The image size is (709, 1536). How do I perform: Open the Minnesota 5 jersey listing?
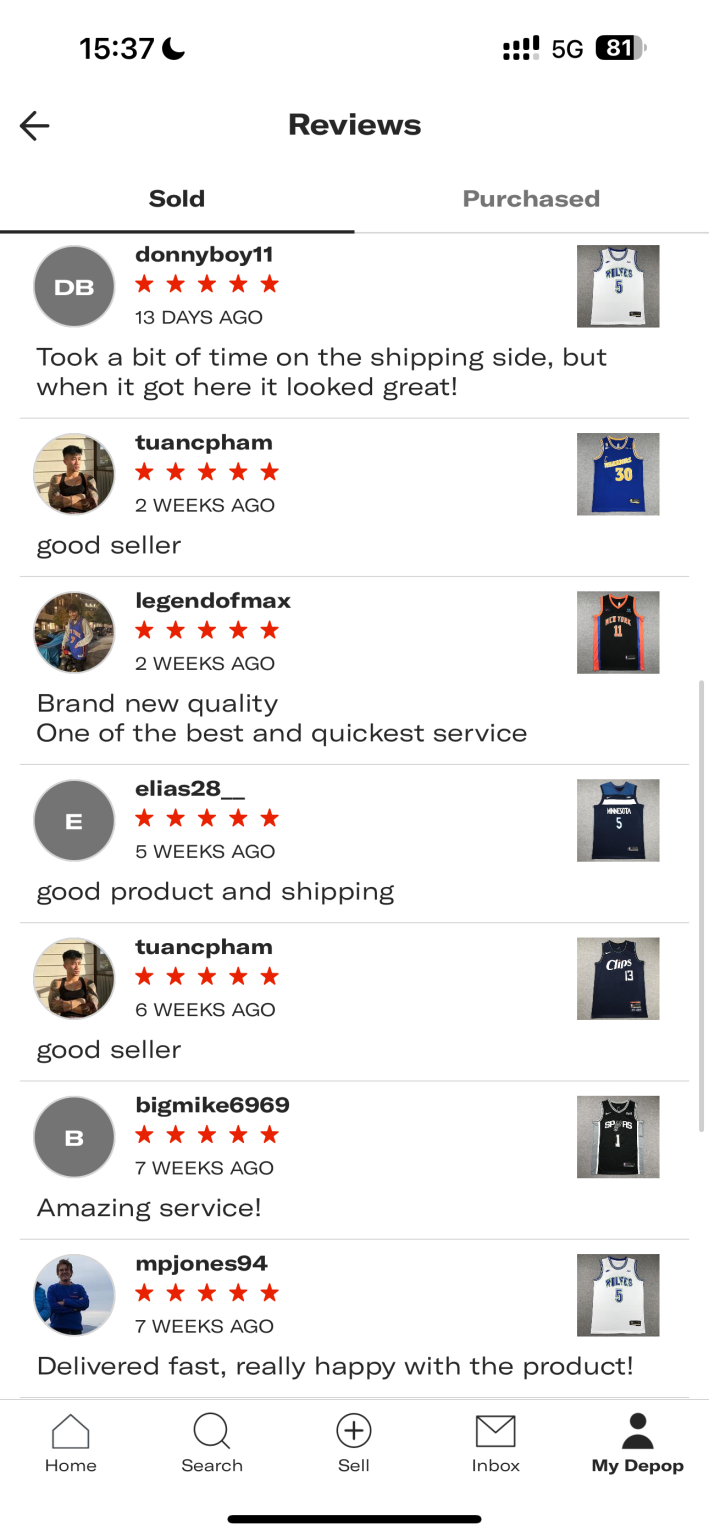[x=618, y=820]
